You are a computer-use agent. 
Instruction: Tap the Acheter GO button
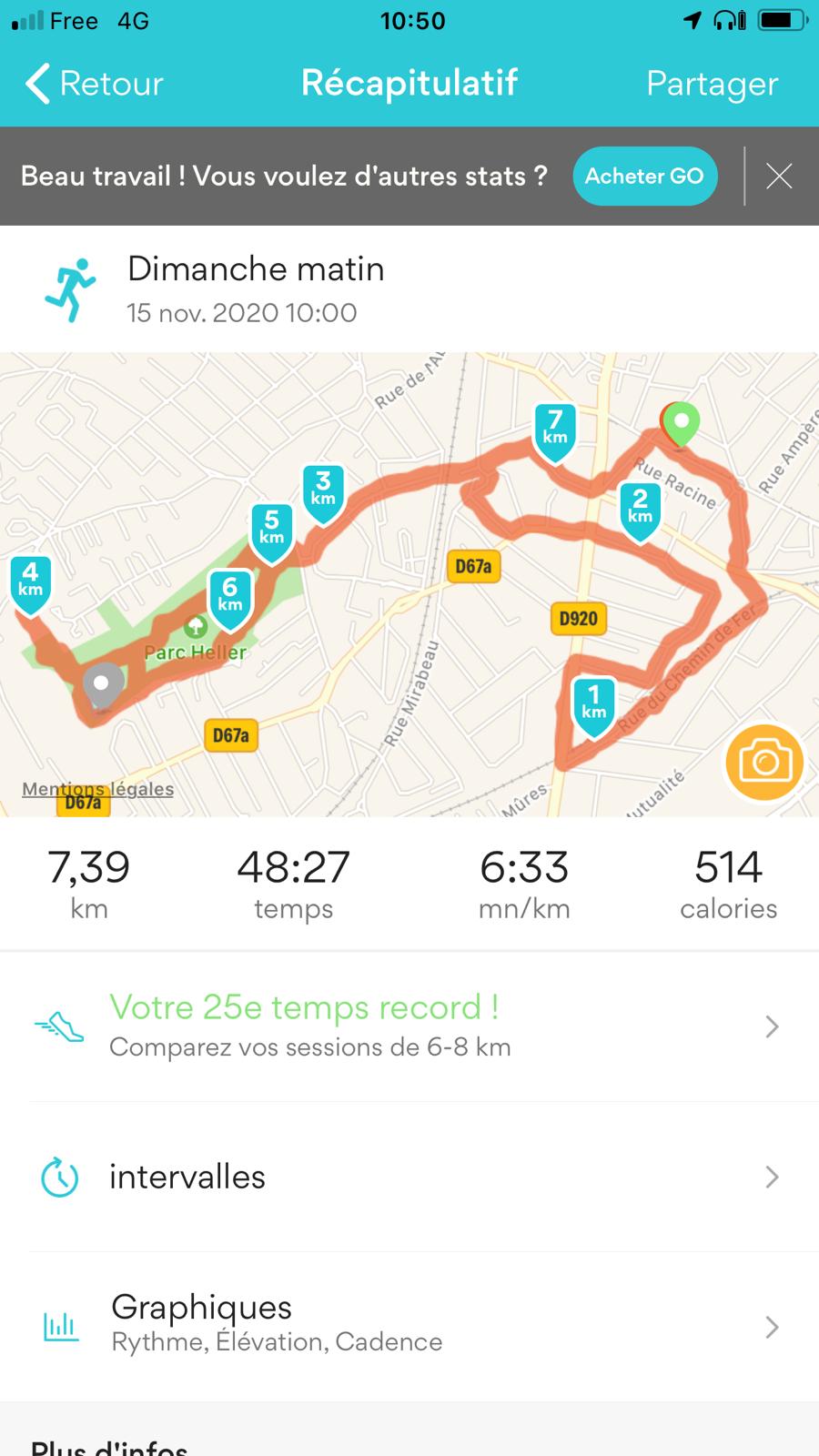(644, 176)
